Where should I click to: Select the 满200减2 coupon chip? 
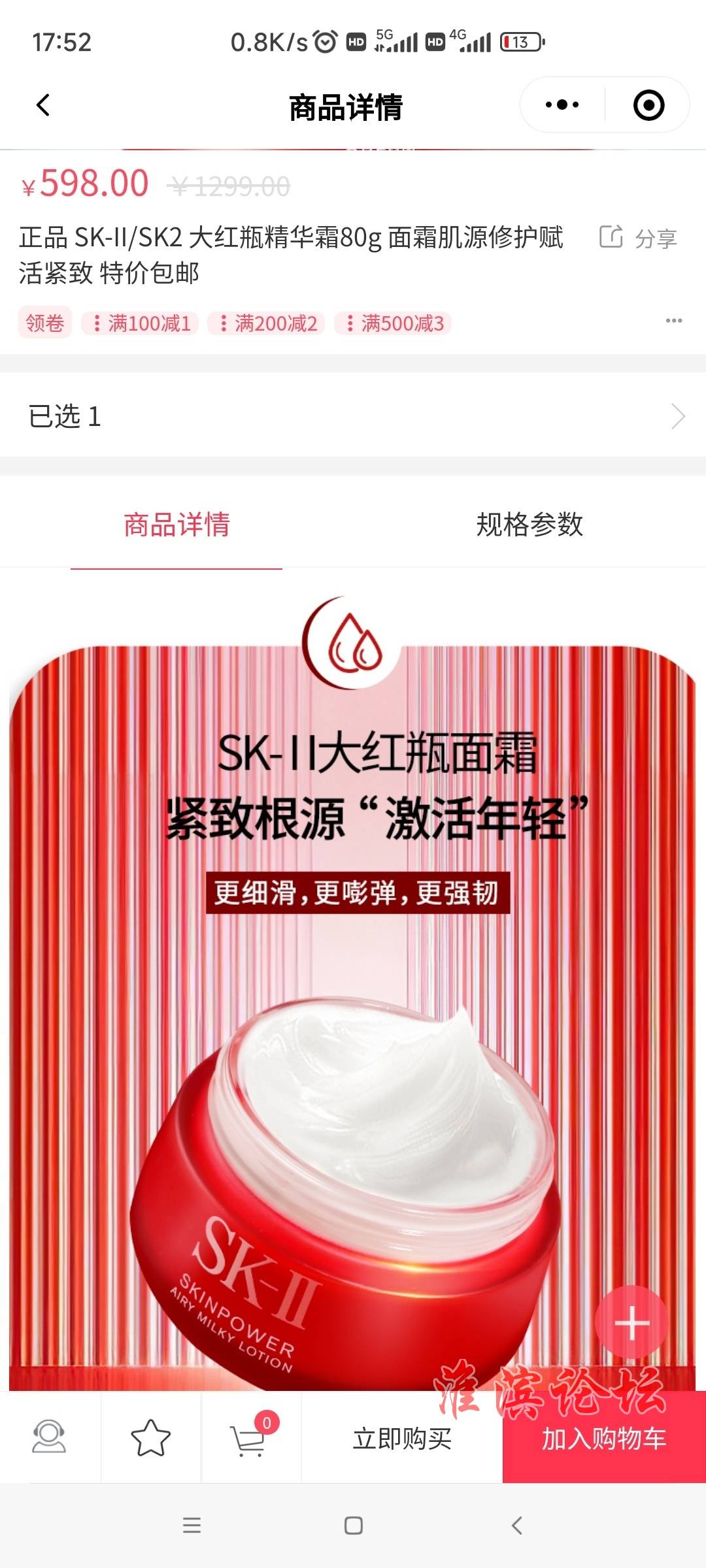[x=267, y=323]
